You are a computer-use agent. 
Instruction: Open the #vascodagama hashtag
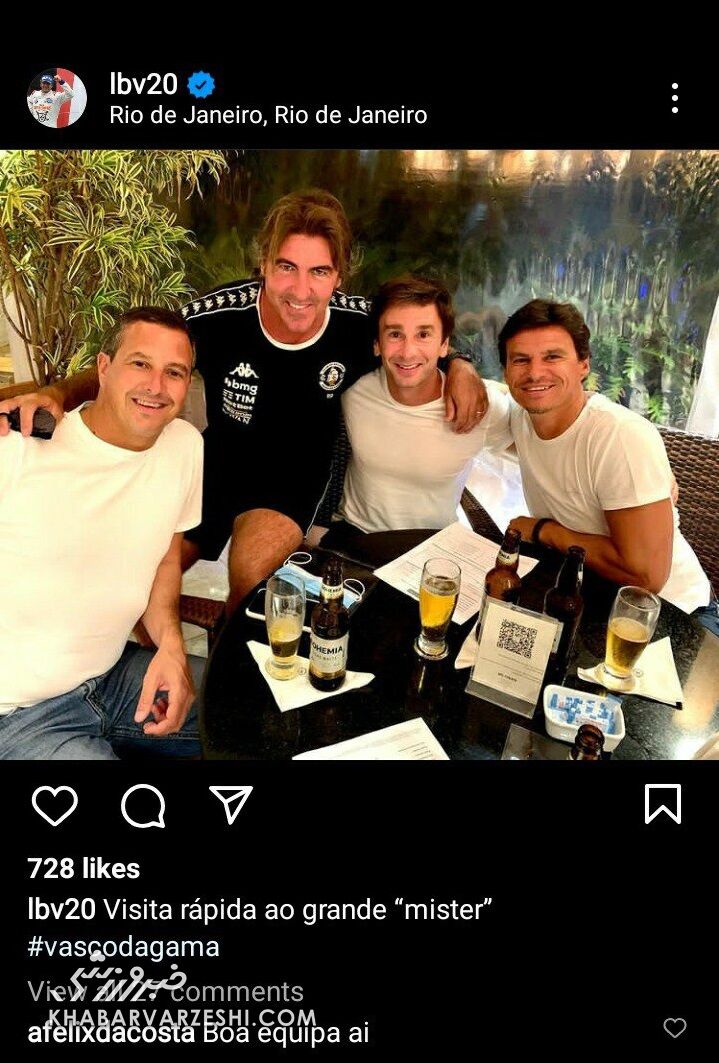click(123, 946)
